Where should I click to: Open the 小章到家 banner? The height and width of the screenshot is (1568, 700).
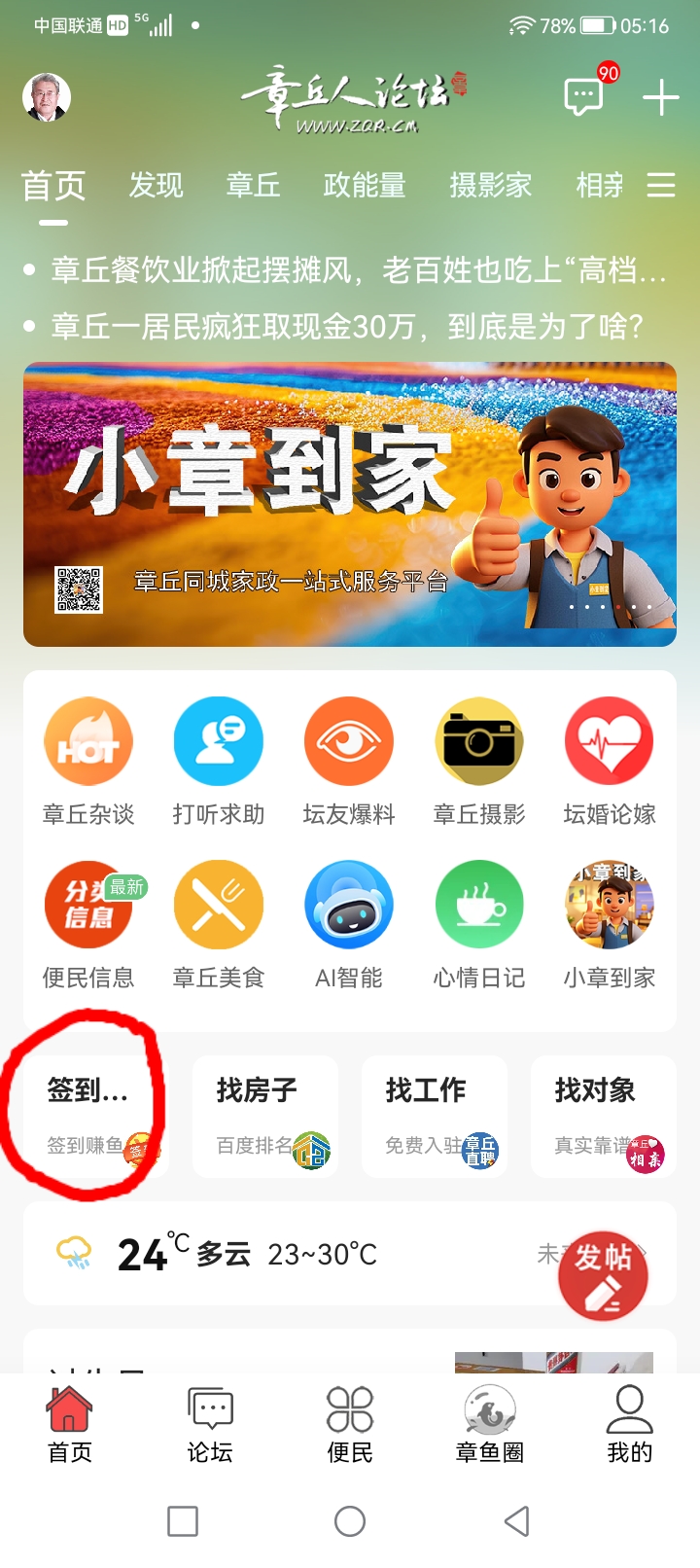tap(350, 504)
